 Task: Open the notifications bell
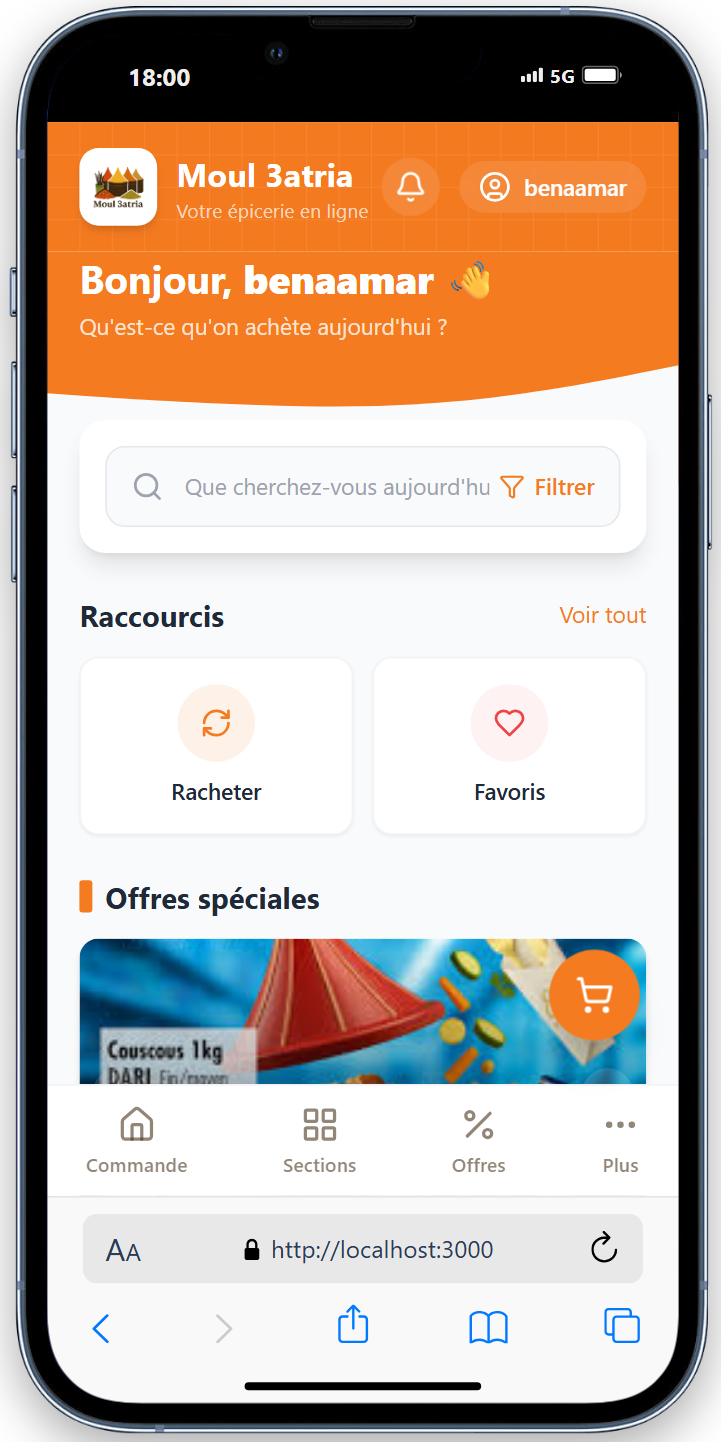(410, 187)
